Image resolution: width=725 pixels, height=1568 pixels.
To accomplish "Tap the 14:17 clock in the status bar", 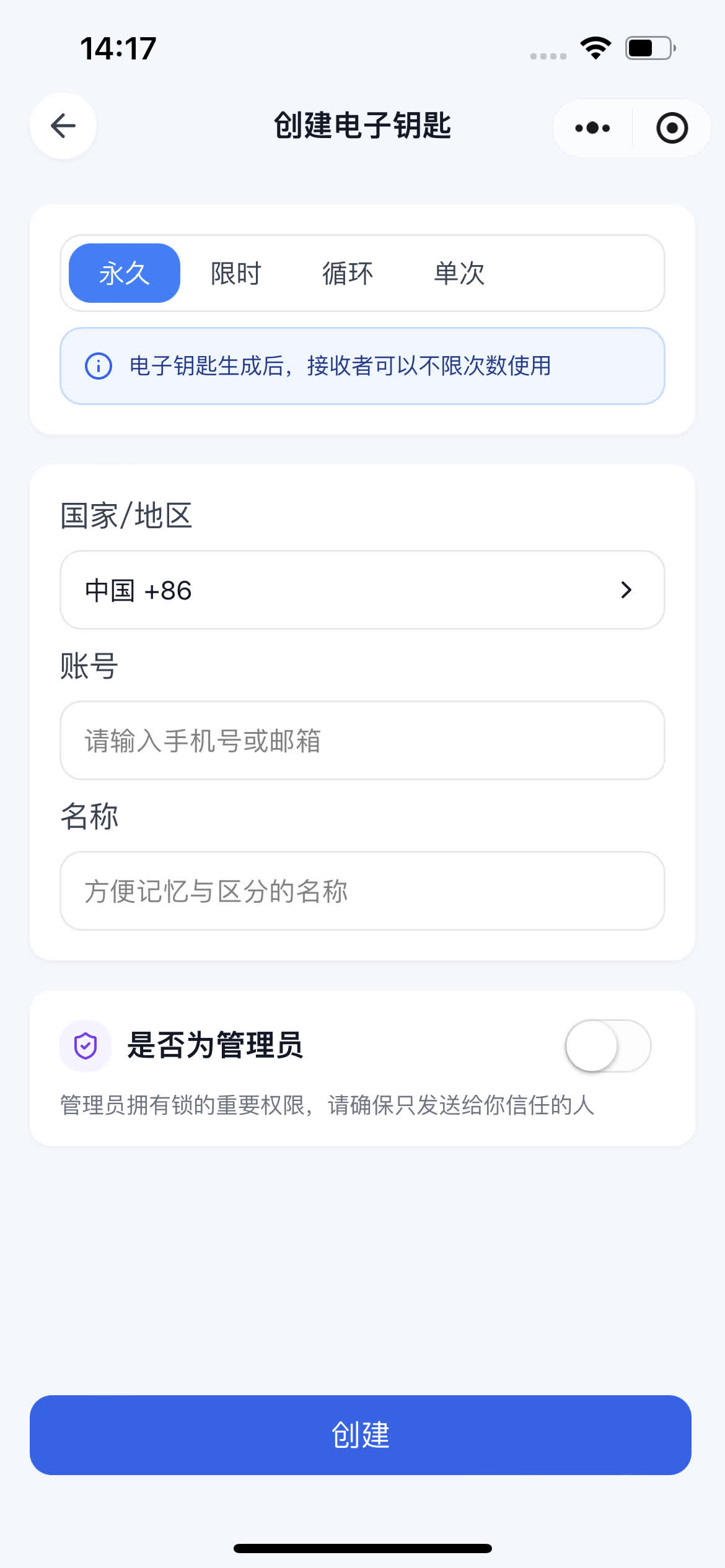I will [118, 48].
